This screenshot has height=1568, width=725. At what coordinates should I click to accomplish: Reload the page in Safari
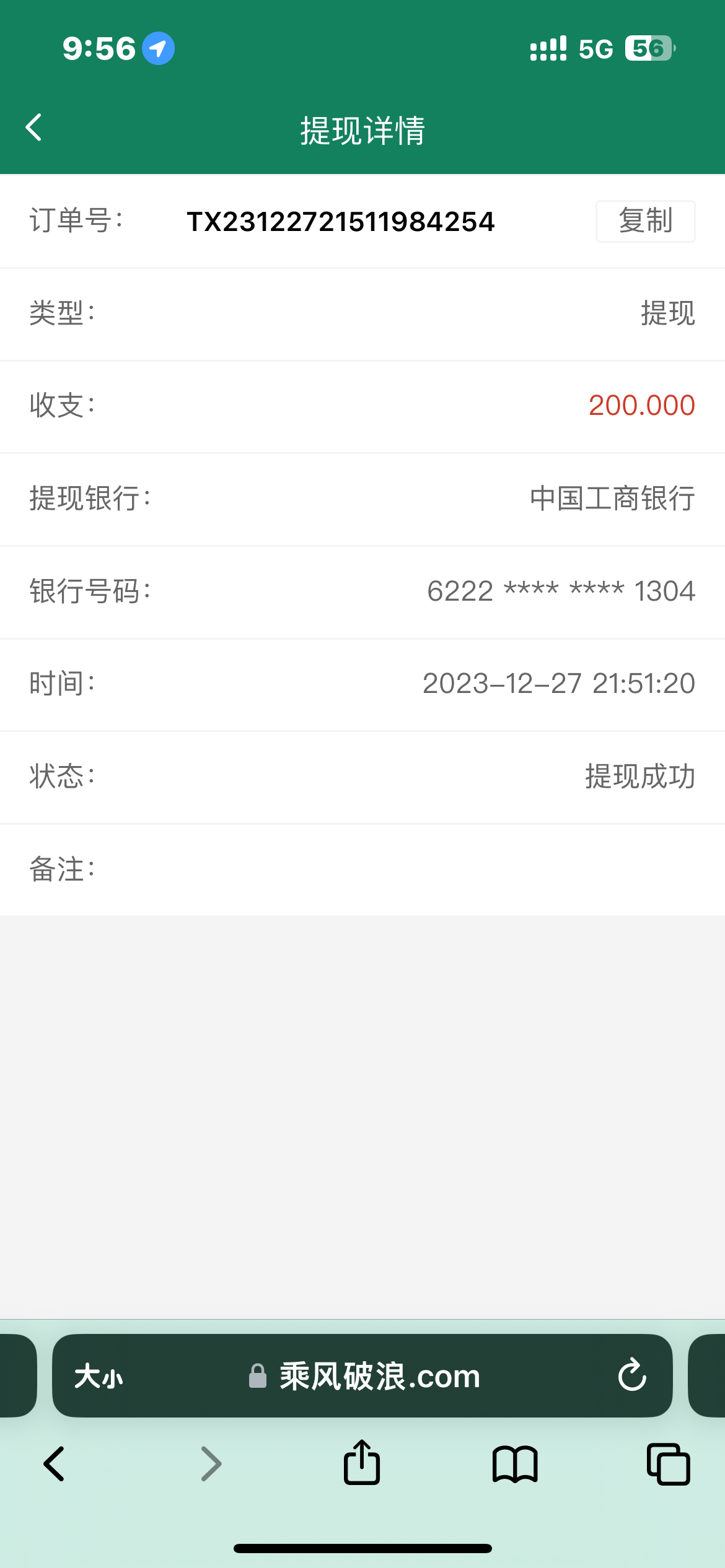coord(632,1375)
